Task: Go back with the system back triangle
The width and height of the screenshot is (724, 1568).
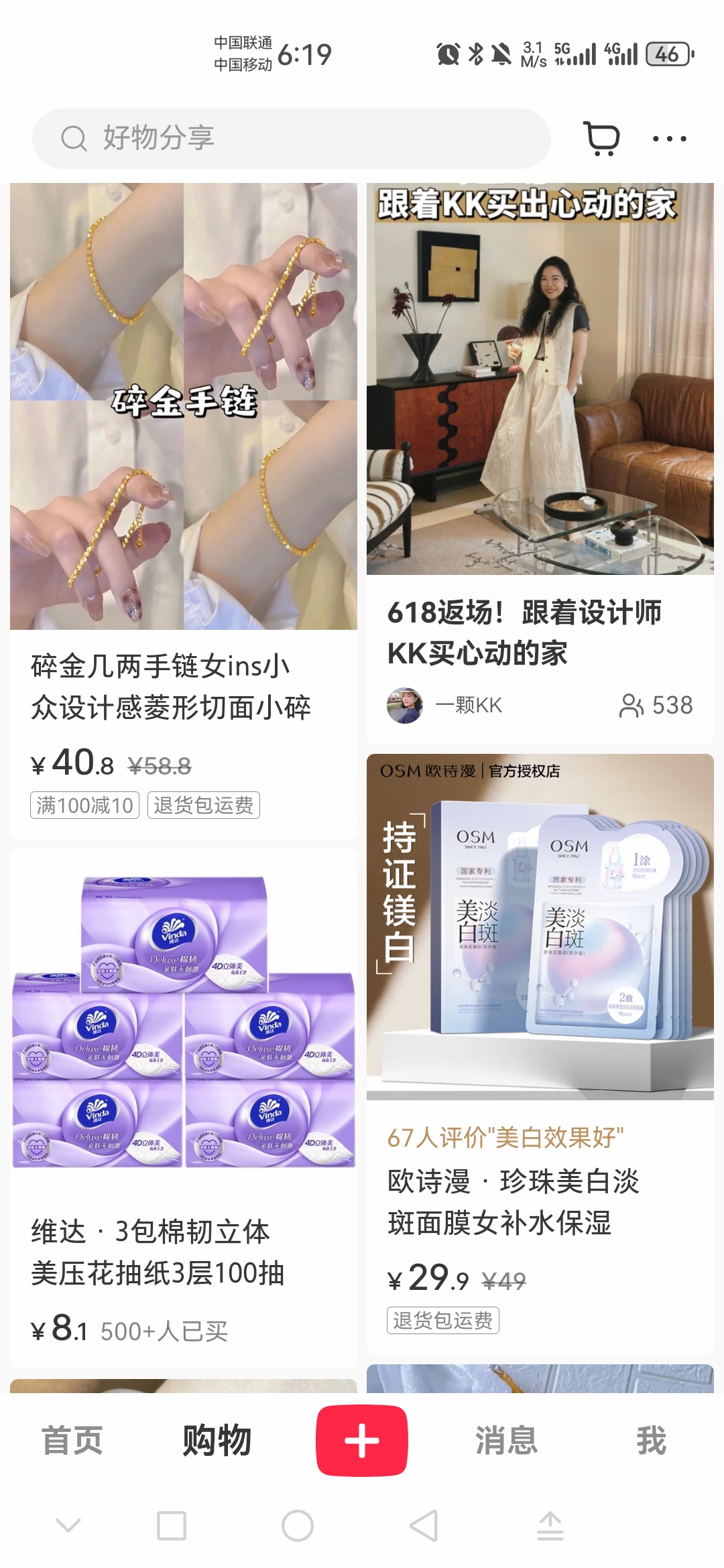Action: coord(424,1526)
